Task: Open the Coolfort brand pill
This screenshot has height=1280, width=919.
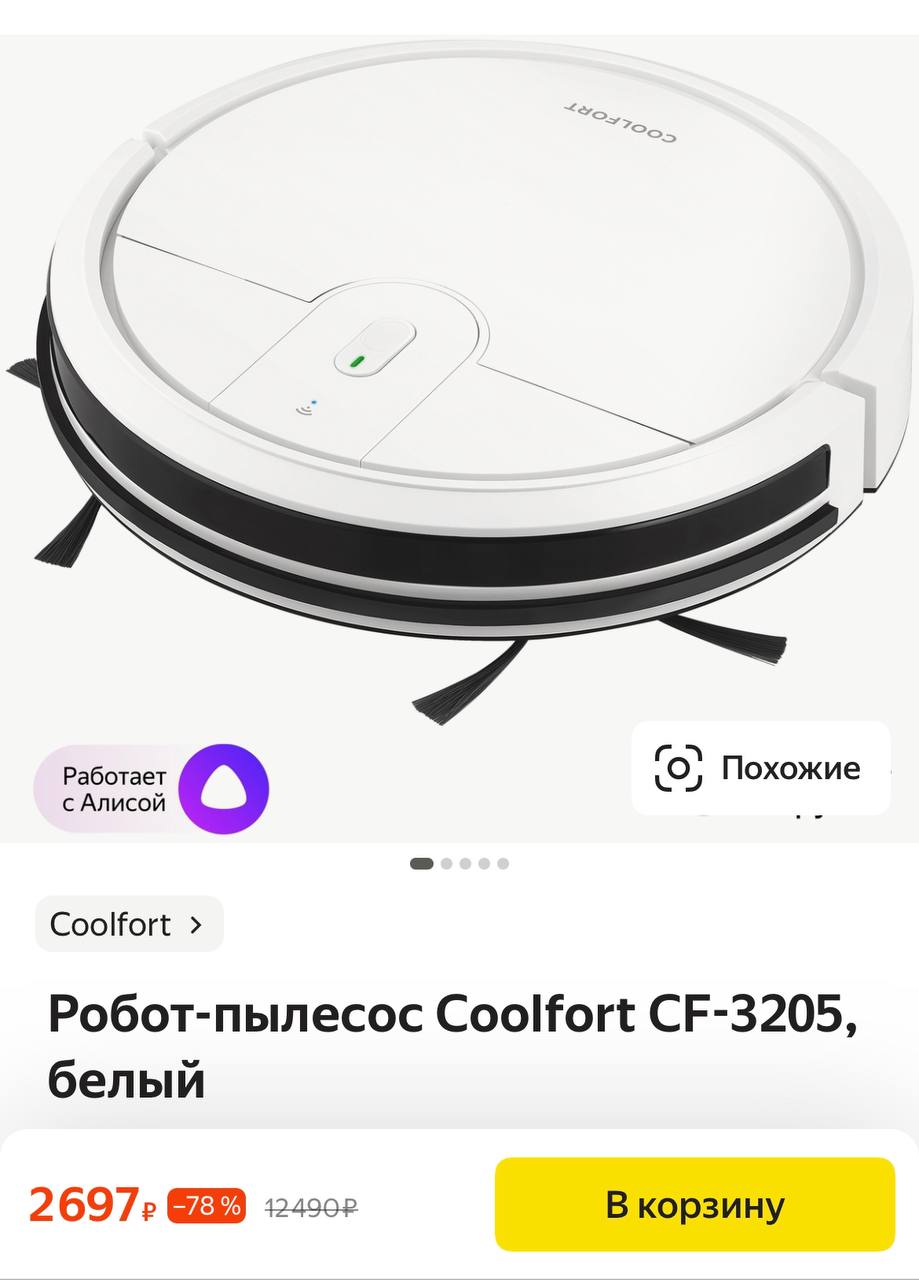Action: coord(129,923)
